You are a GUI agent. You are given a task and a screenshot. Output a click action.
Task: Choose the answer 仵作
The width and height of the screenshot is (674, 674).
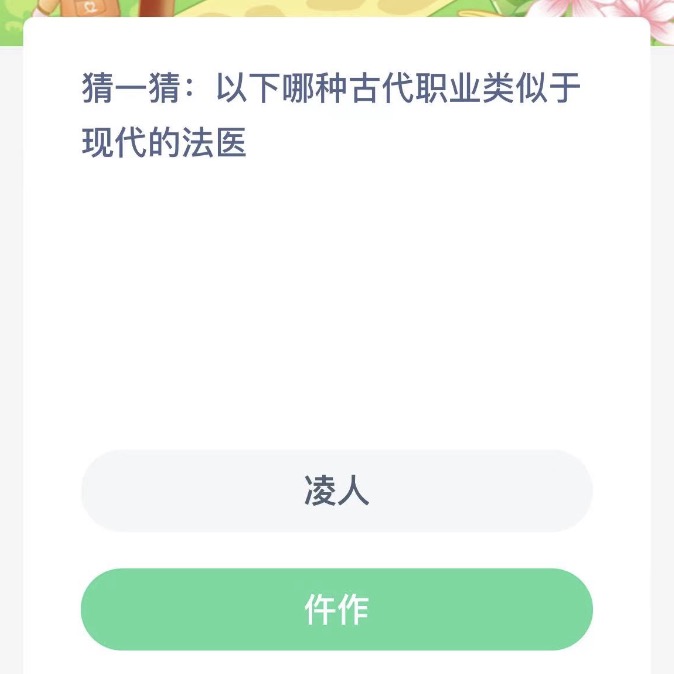click(x=336, y=609)
